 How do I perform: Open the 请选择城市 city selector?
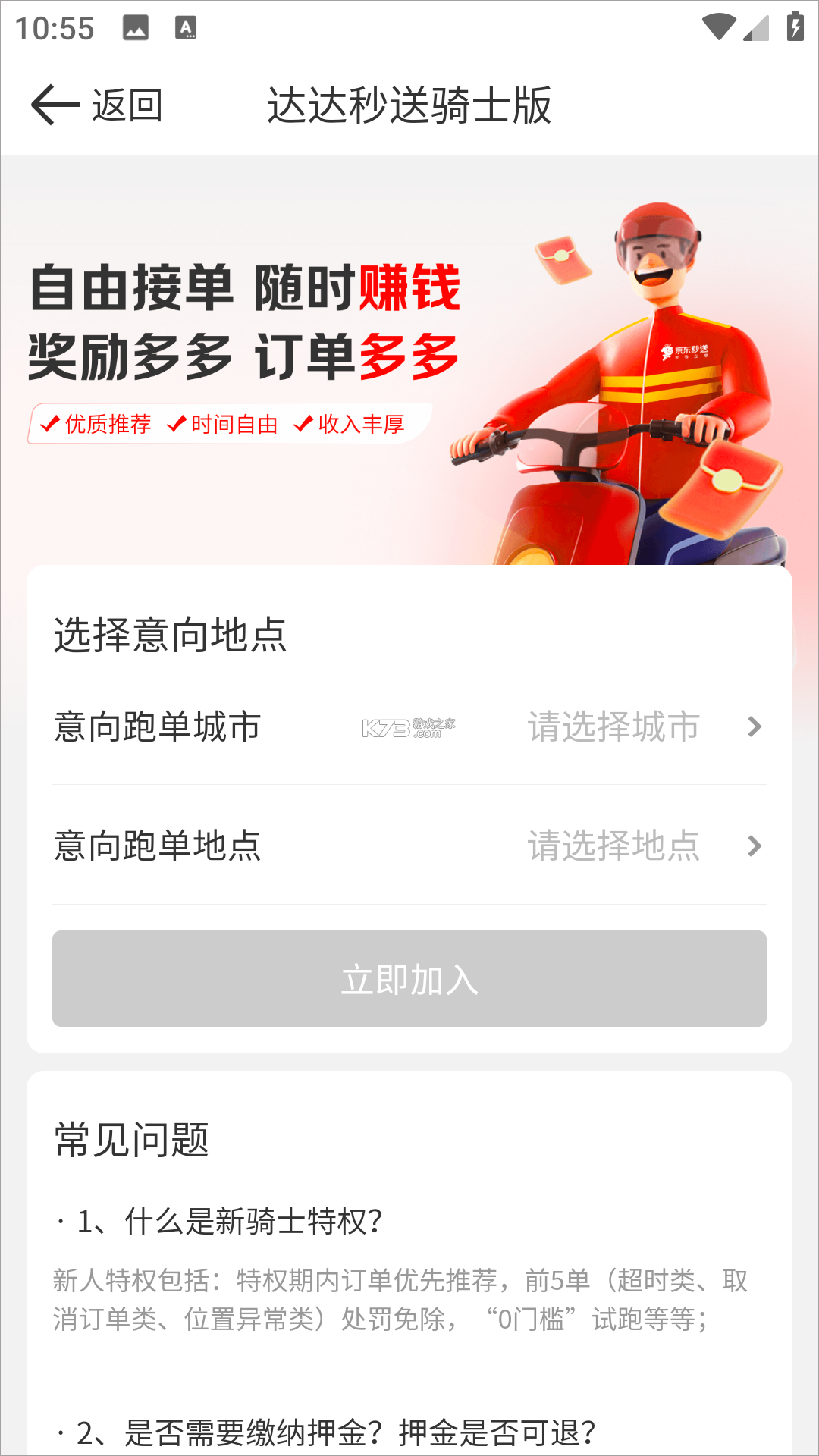614,726
